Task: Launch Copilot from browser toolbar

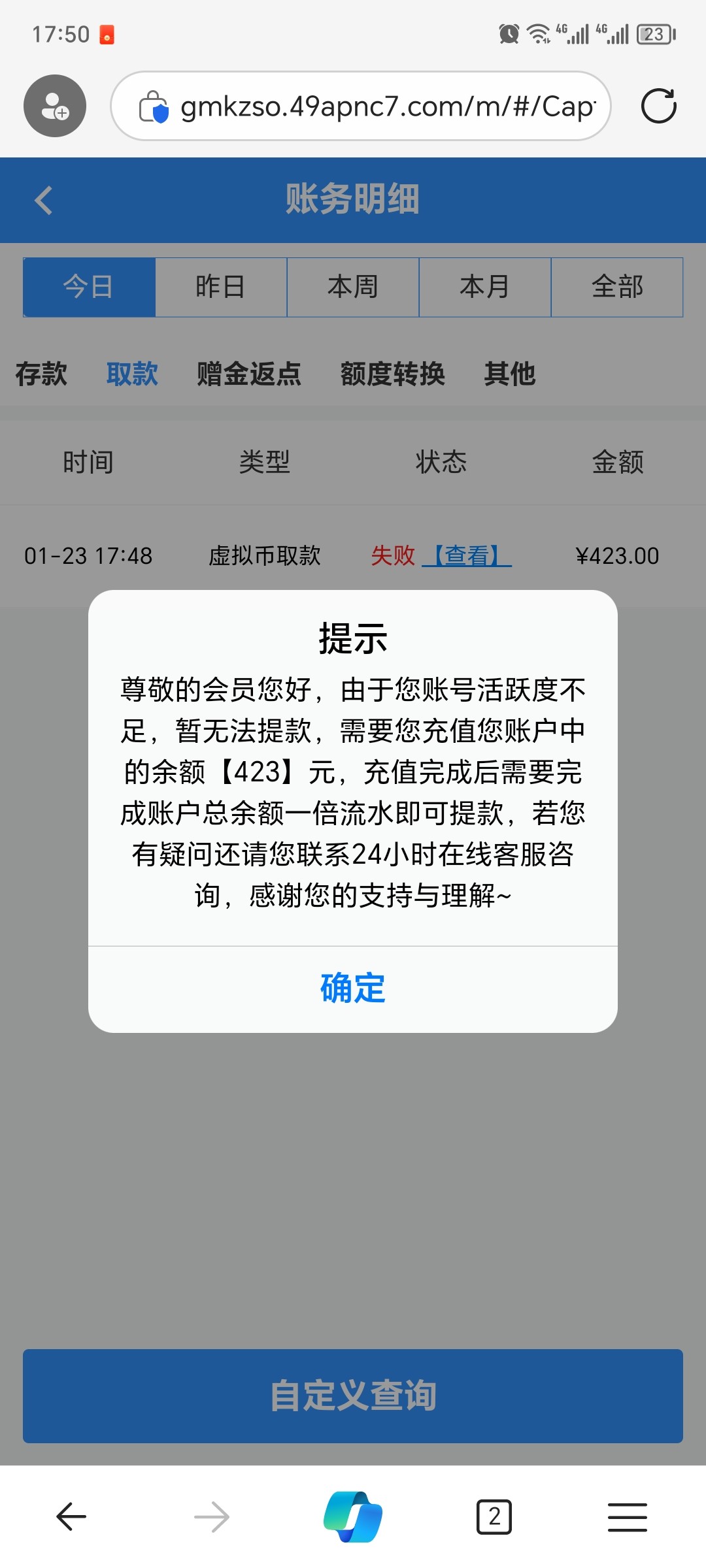Action: coord(353,1516)
